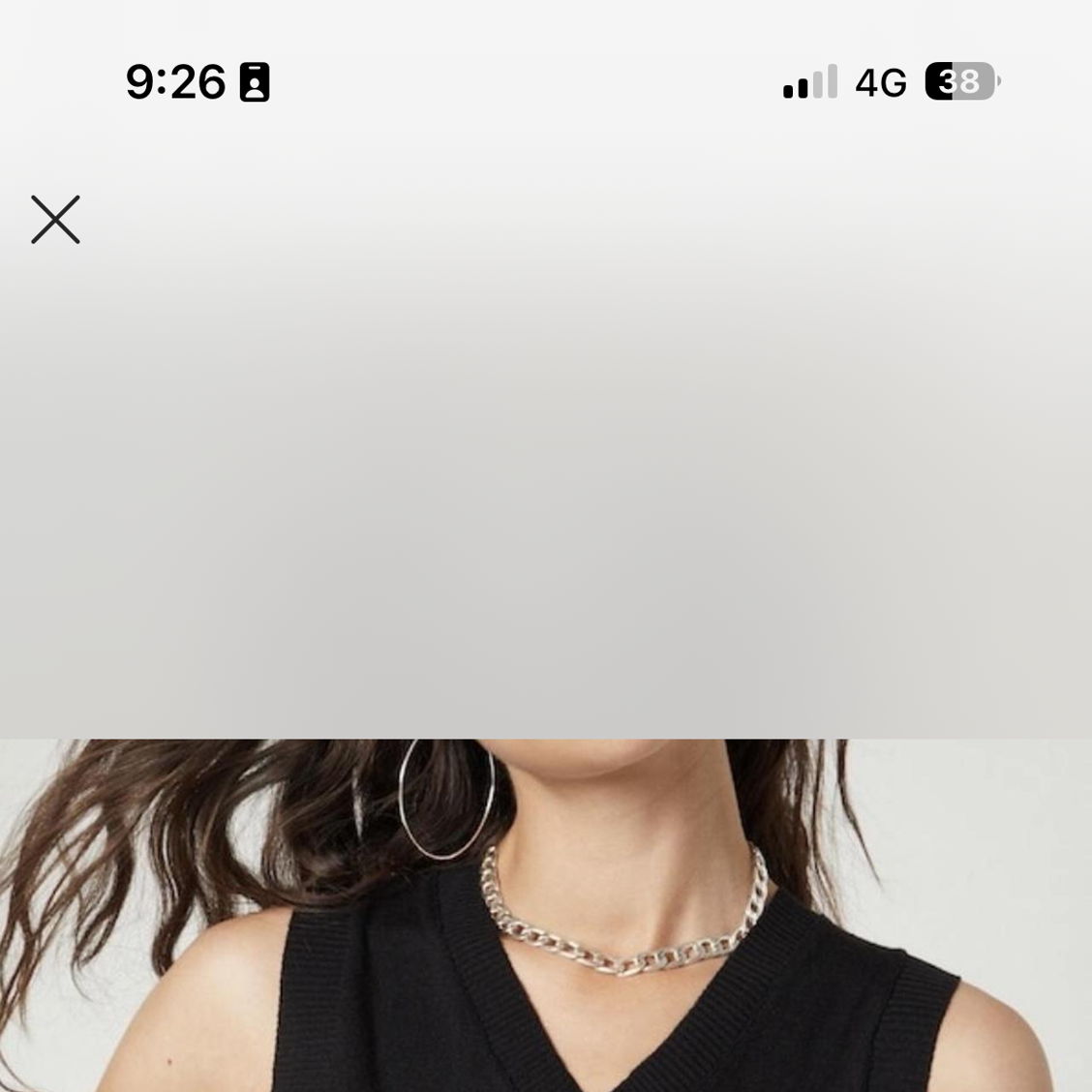
Task: Close the full-screen product image viewer
Action: click(x=55, y=220)
